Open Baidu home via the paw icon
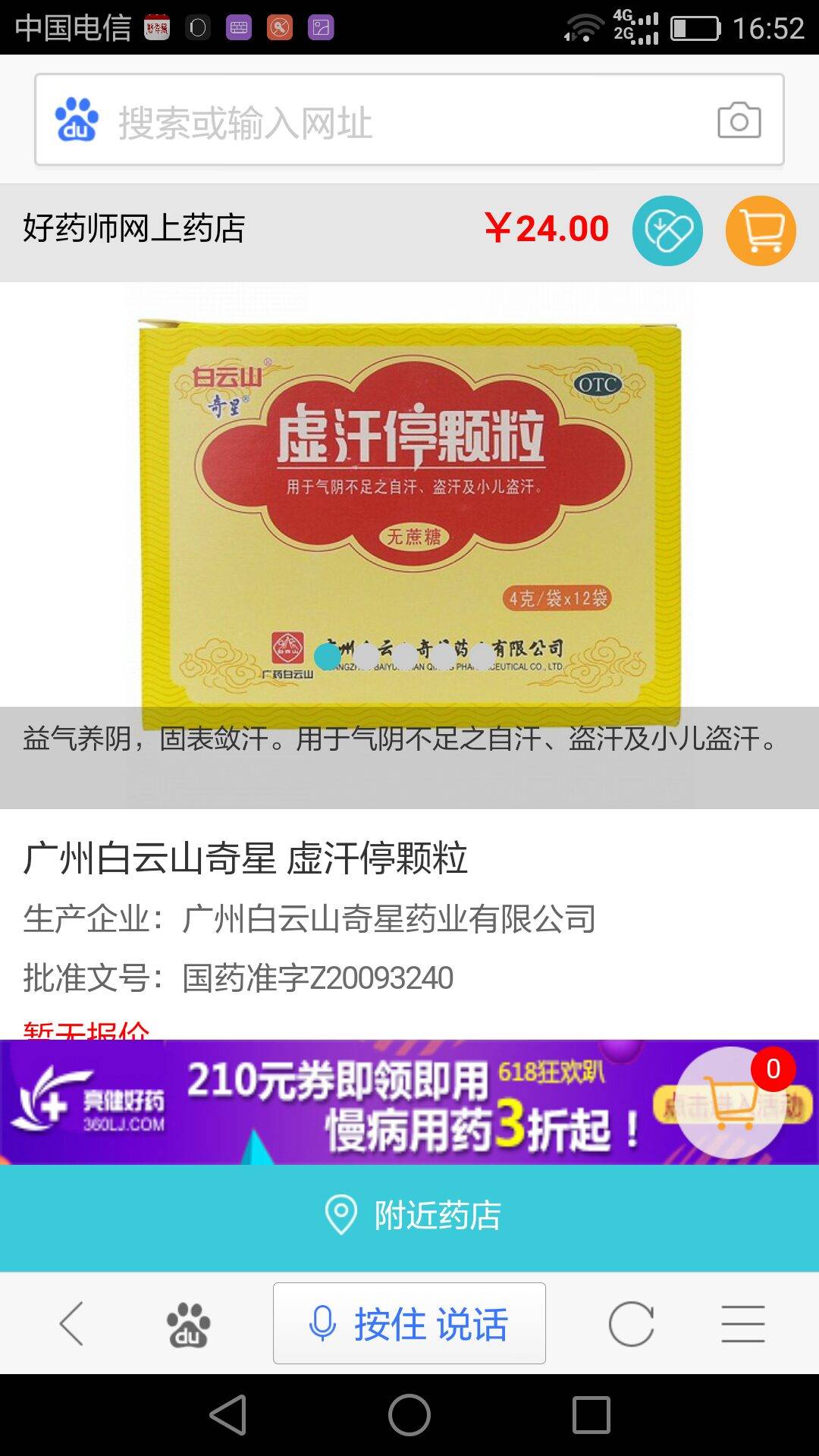 188,1324
